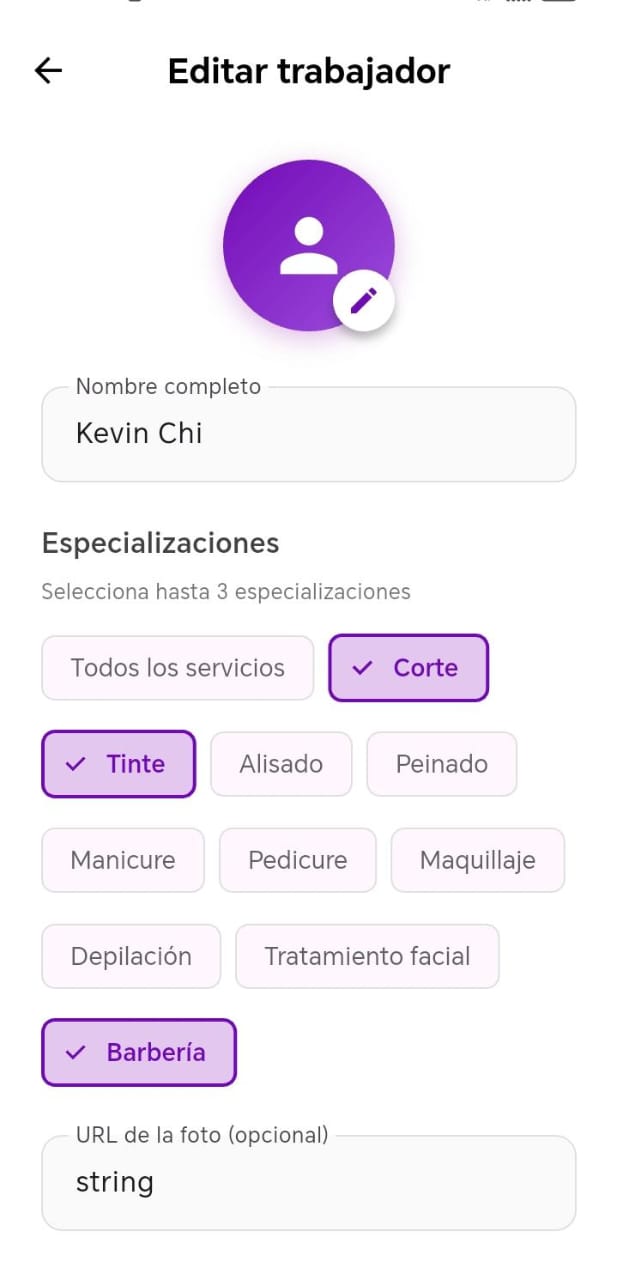Tap the Pedicure chip
Screen dimensions: 617x1280
297,860
